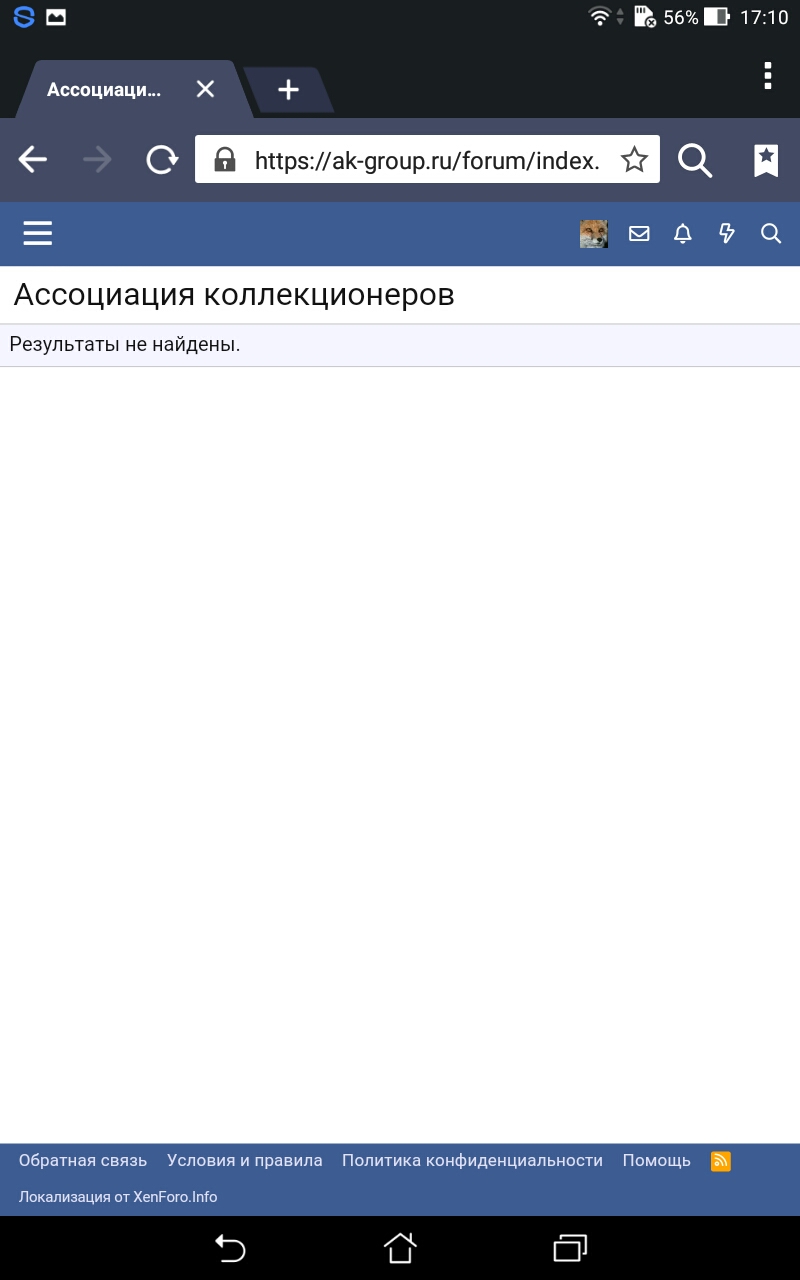Open Политика конфиденциальности link

tap(472, 1161)
